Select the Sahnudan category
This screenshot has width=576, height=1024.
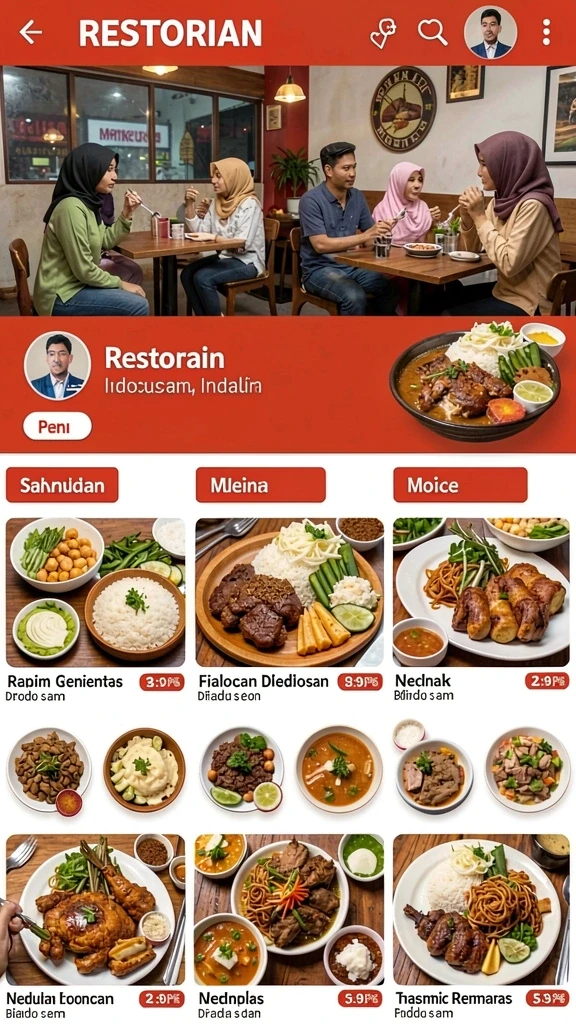coord(62,485)
